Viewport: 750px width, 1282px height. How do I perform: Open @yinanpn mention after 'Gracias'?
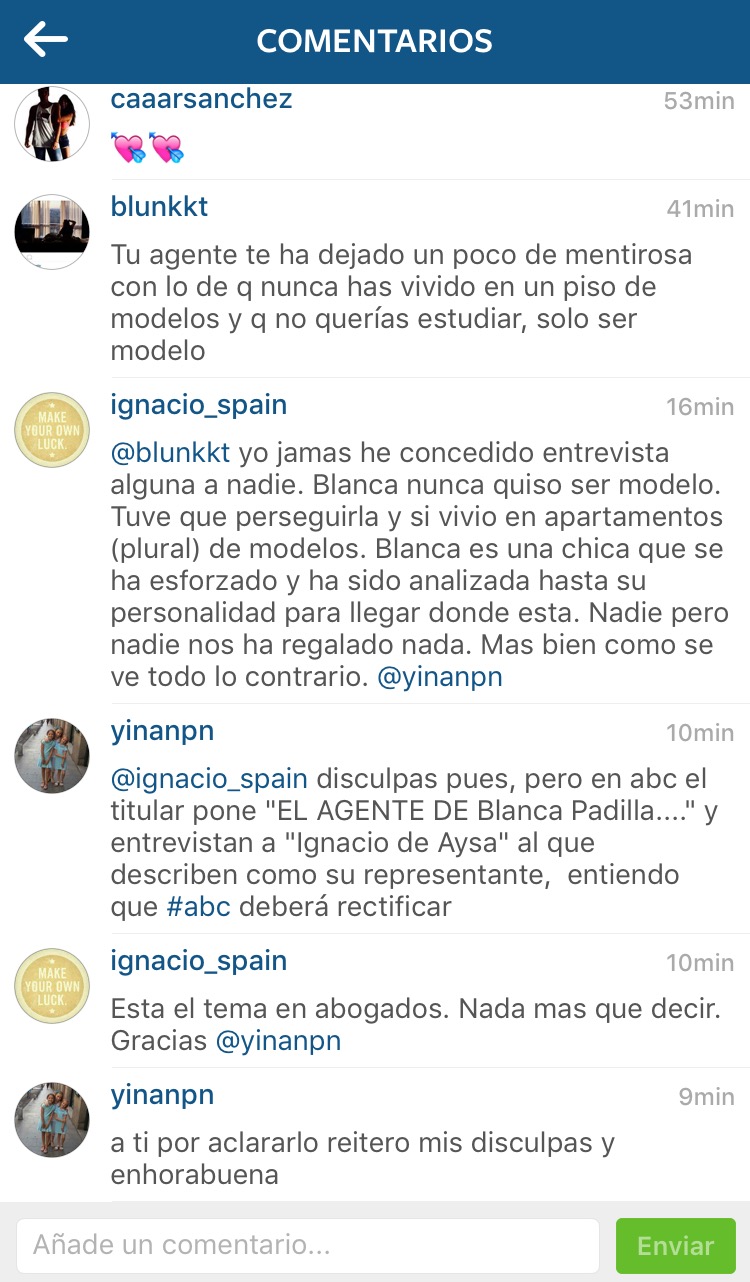click(x=278, y=1041)
